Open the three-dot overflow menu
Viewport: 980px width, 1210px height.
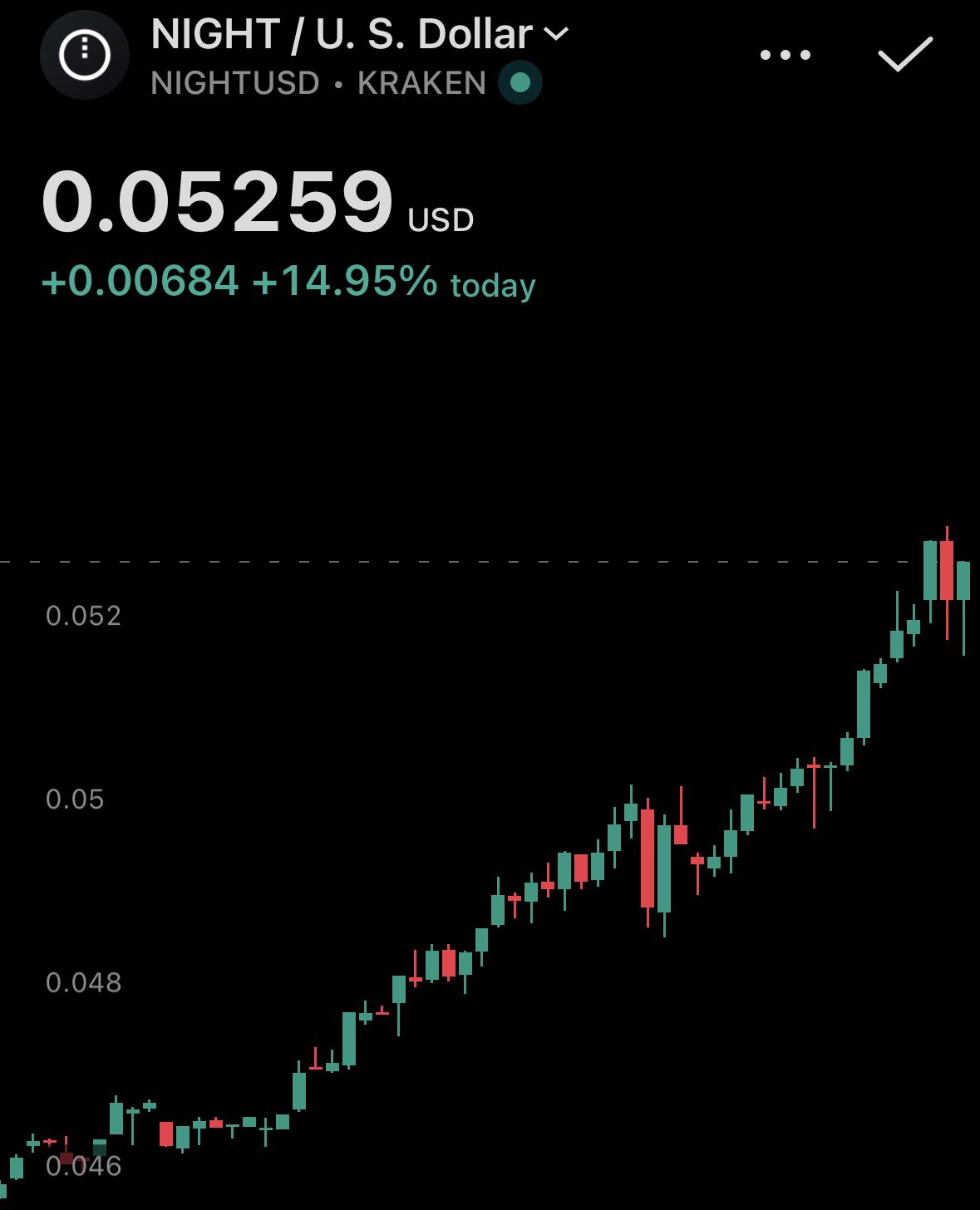(785, 56)
